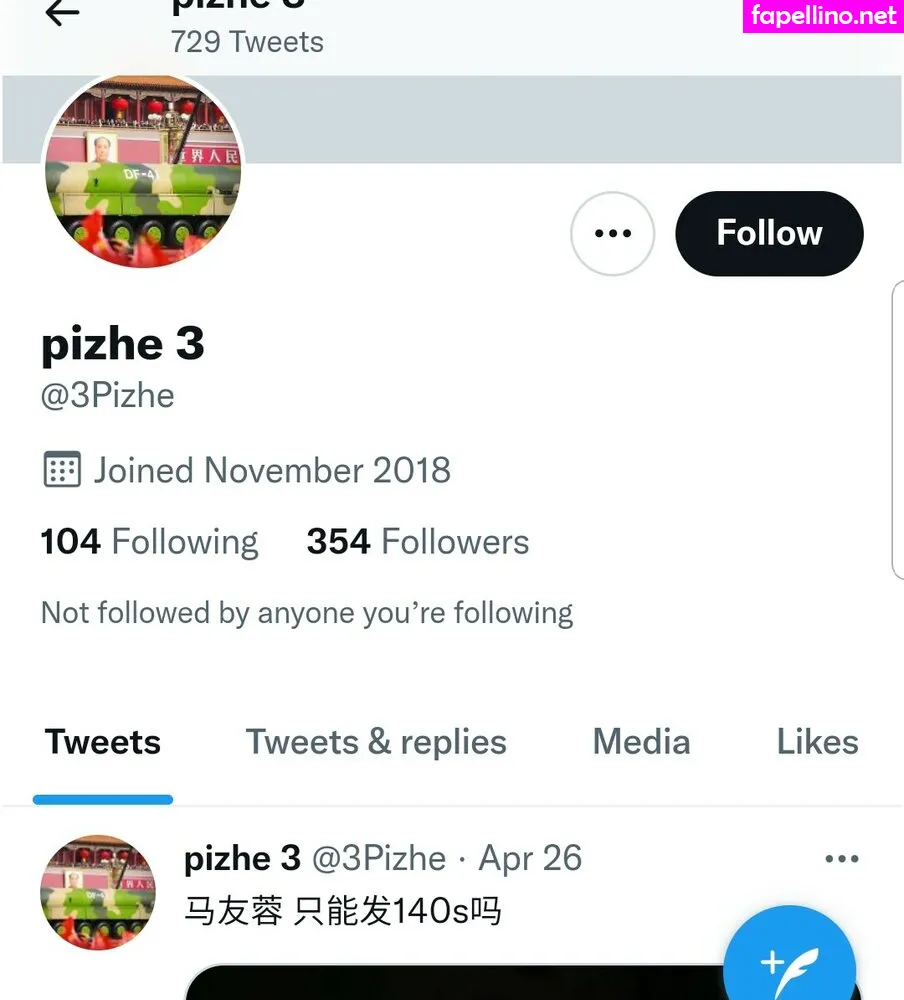Follow the pizhe 3 account
The height and width of the screenshot is (1000, 904).
(769, 234)
